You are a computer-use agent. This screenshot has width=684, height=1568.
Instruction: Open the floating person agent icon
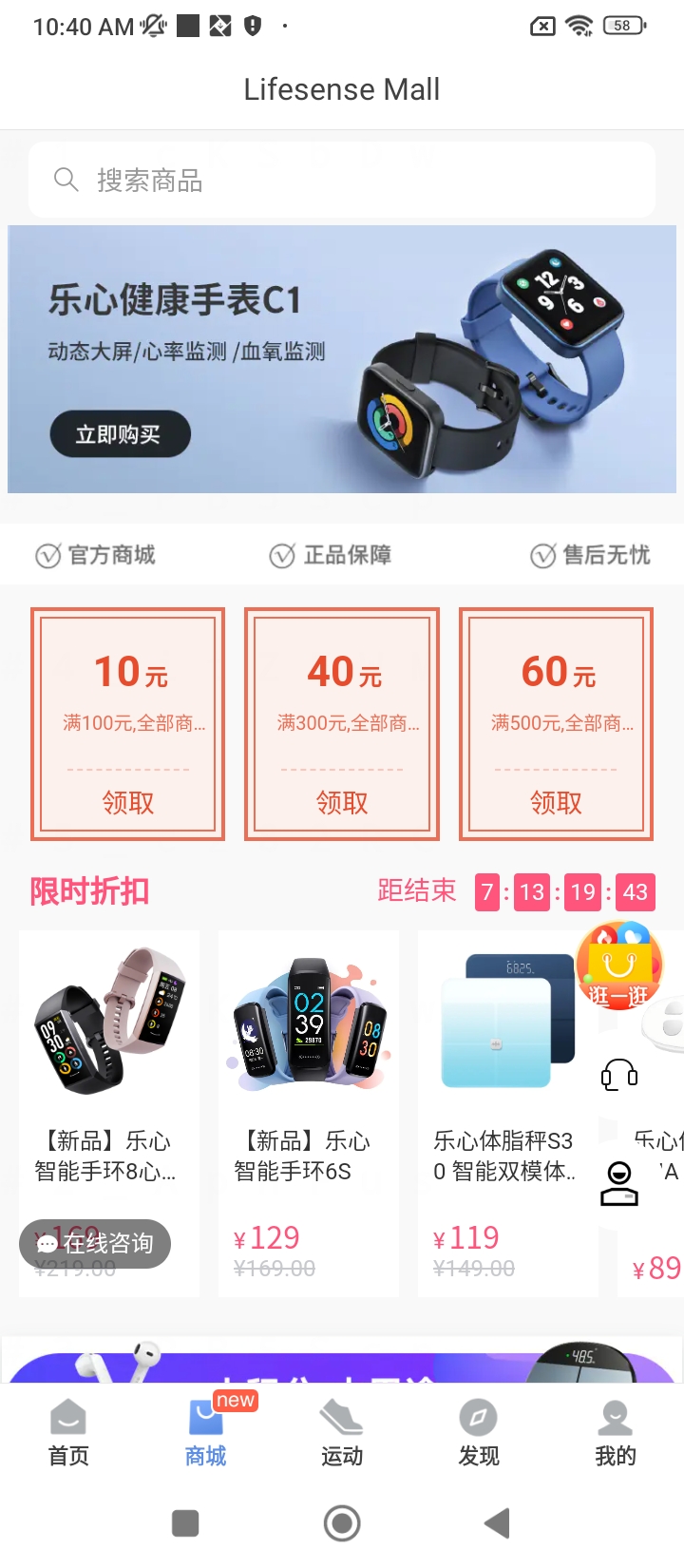[x=619, y=1183]
